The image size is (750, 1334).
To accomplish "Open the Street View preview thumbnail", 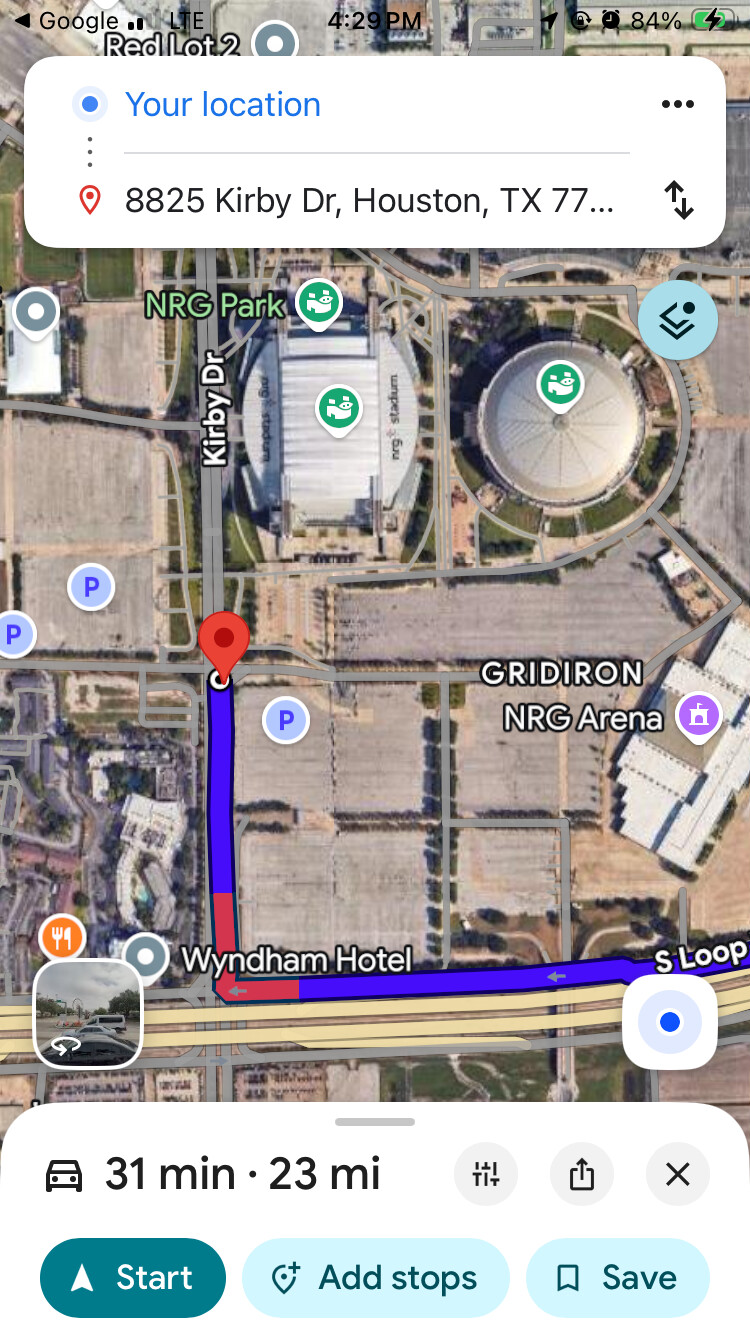I will [x=88, y=1013].
